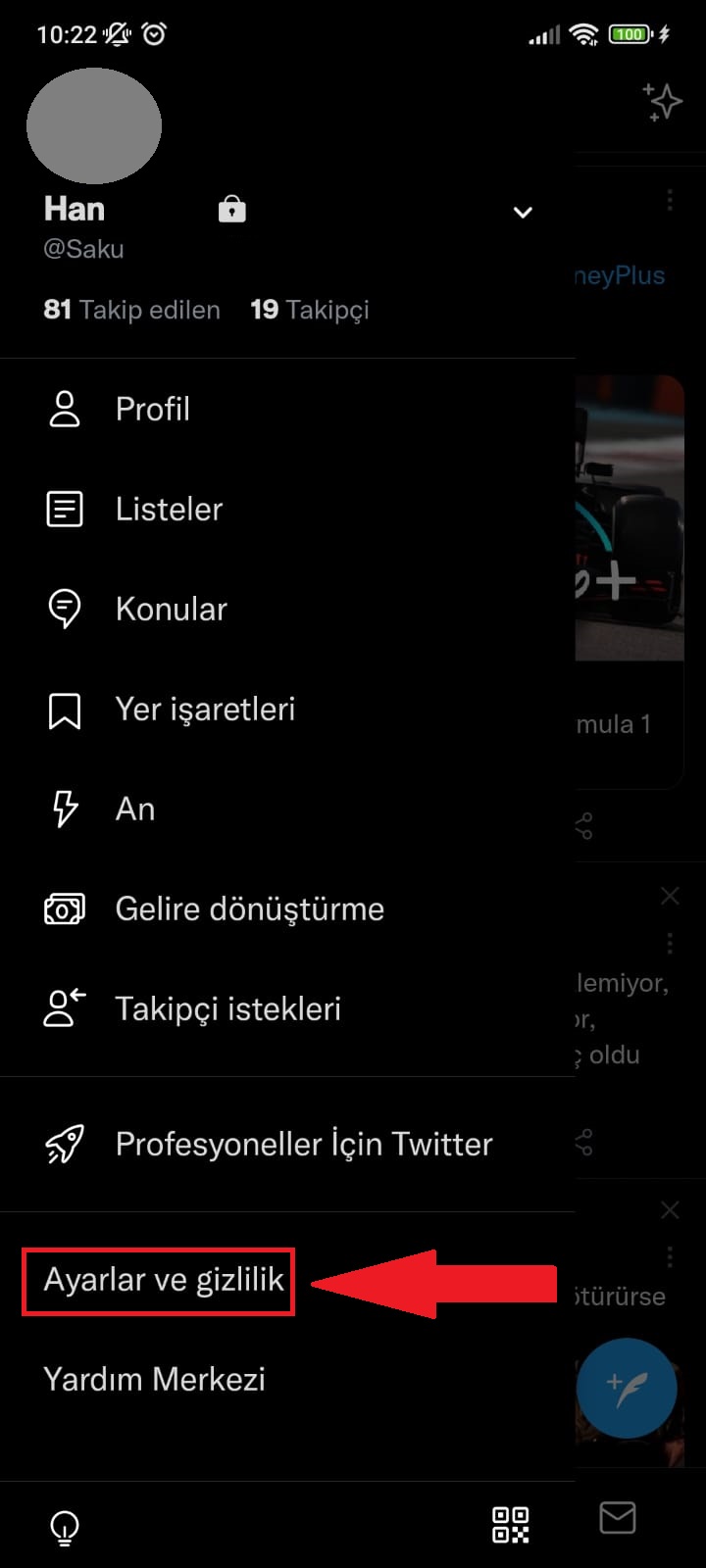Tap the sparkle timeline icon
The image size is (706, 1568).
click(662, 102)
